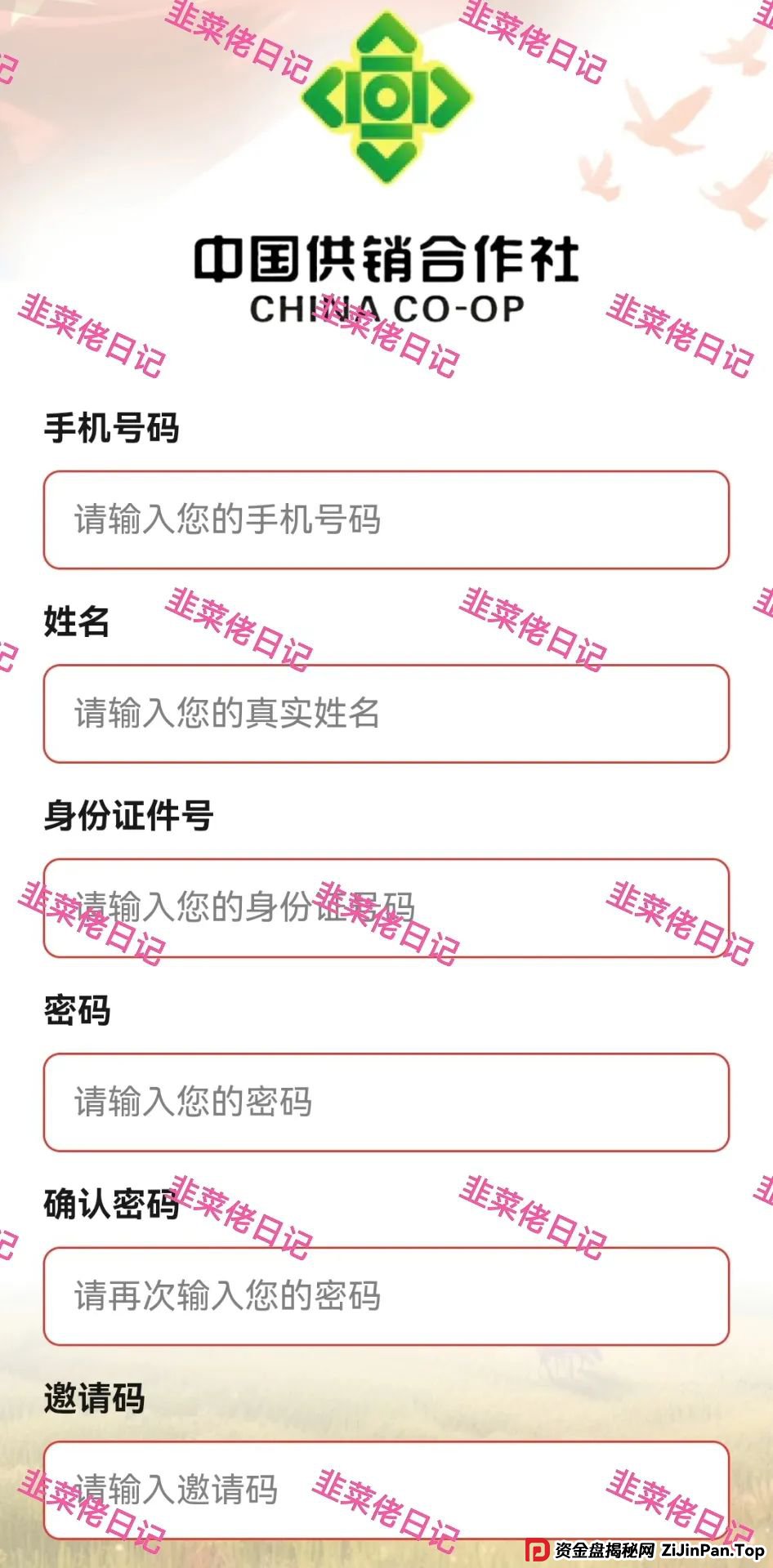This screenshot has width=773, height=1568.
Task: Click the 手机号码 phone number input box
Action: (386, 519)
